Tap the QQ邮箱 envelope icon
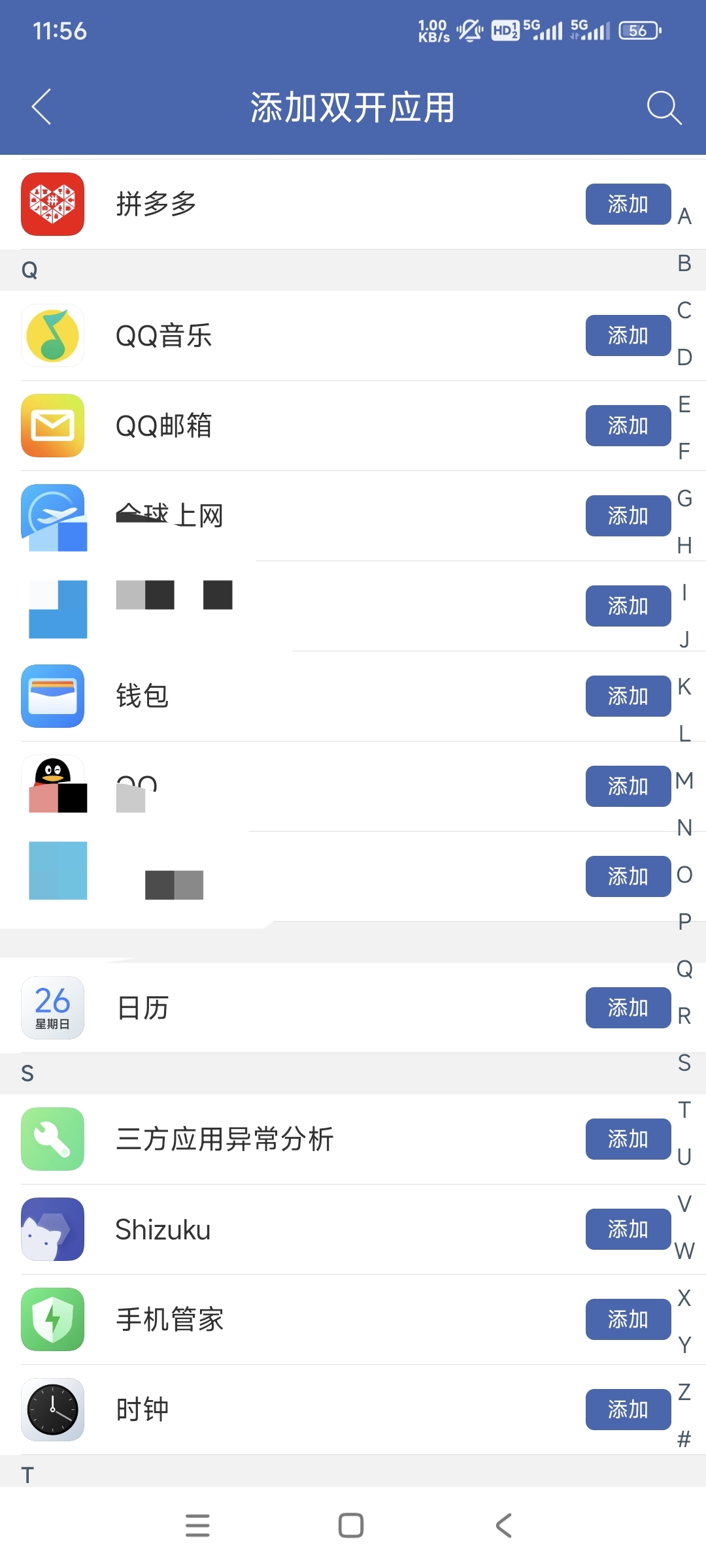The width and height of the screenshot is (706, 1568). coord(53,425)
